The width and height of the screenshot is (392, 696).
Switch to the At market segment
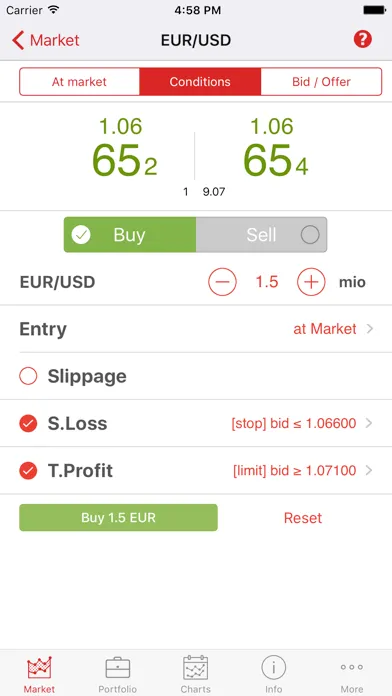pyautogui.click(x=79, y=82)
